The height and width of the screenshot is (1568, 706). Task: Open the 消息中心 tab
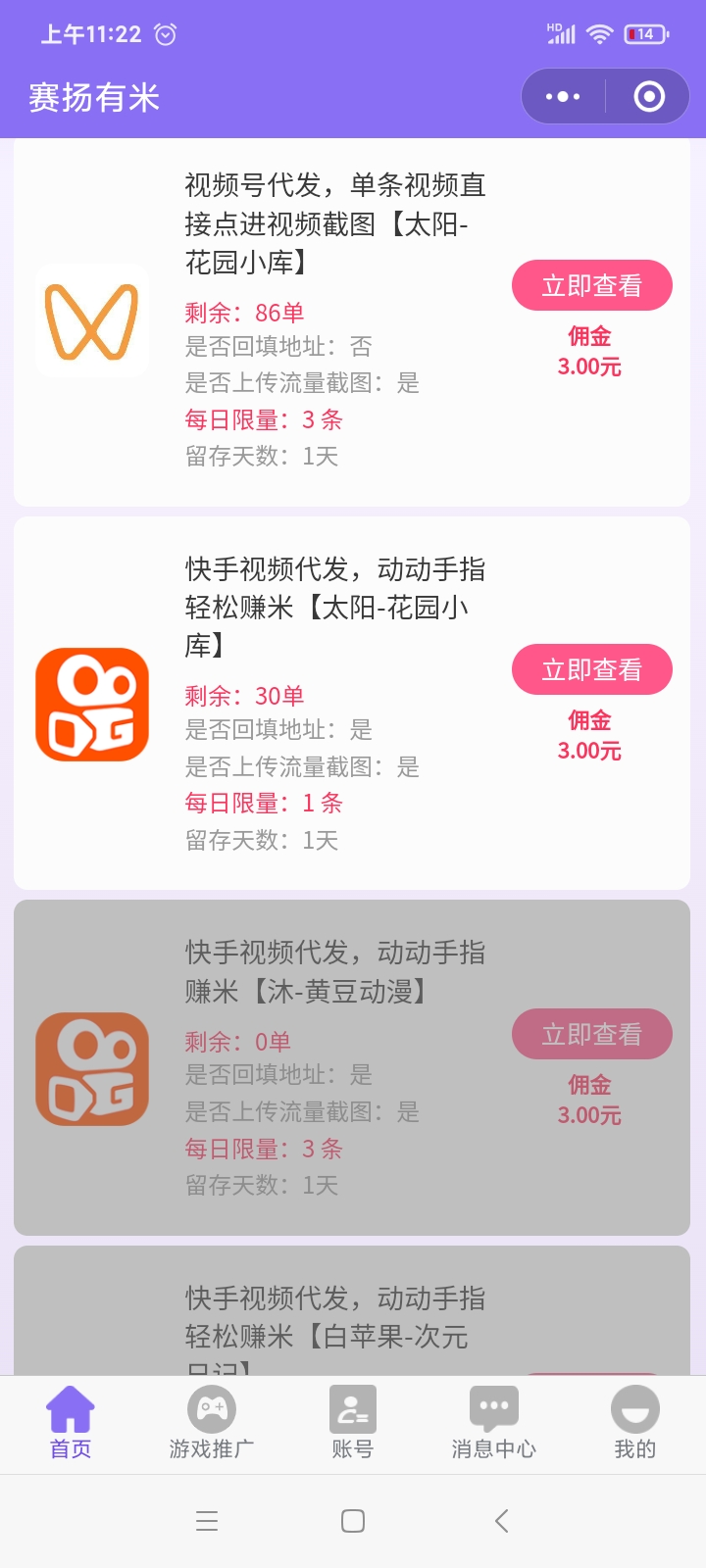click(x=494, y=1423)
